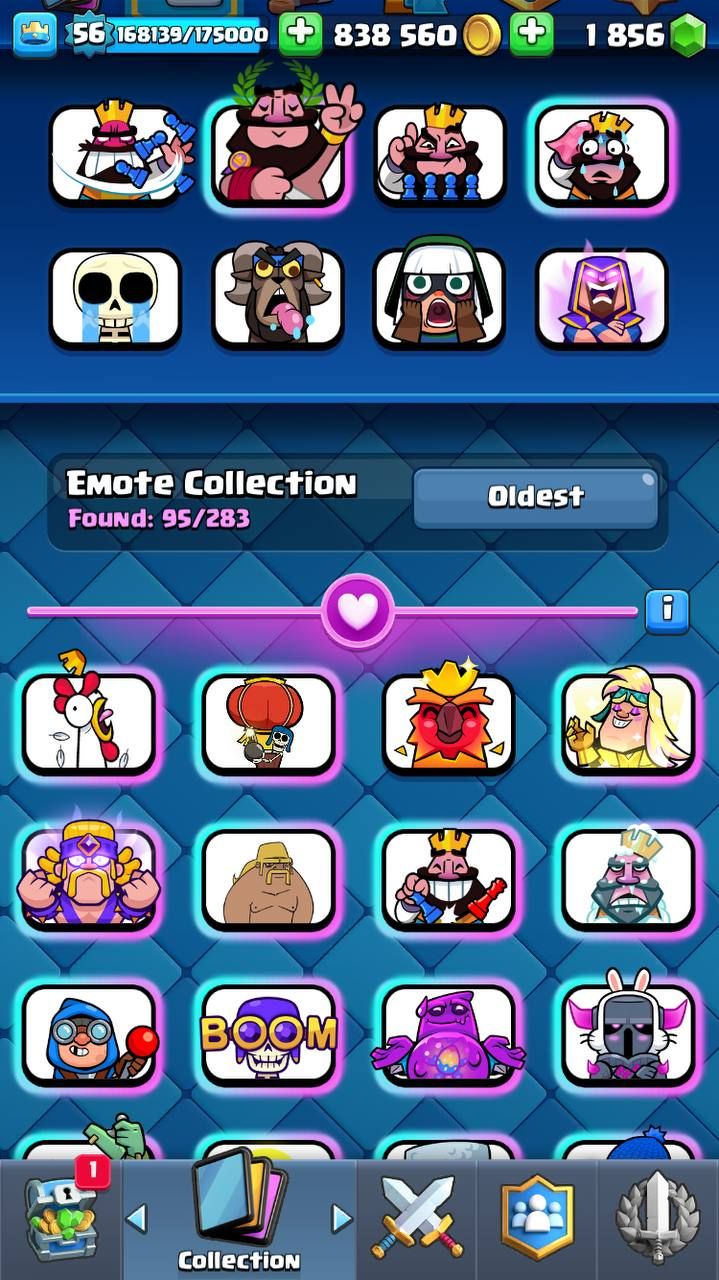The height and width of the screenshot is (1280, 719).
Task: Add more gold with the plus button
Action: pos(300,36)
